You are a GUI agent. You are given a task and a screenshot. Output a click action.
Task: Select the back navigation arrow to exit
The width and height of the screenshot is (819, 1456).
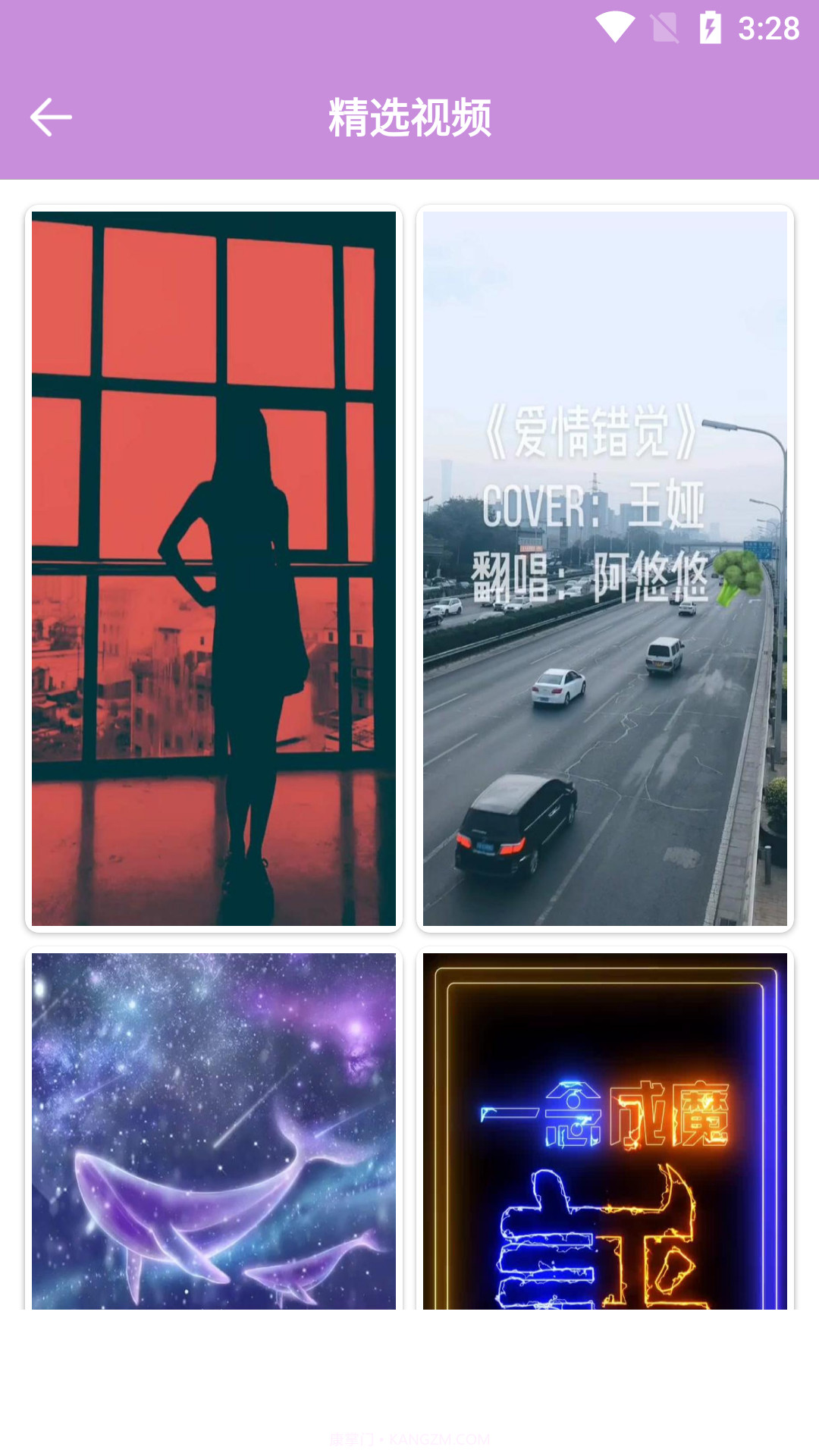(x=50, y=117)
